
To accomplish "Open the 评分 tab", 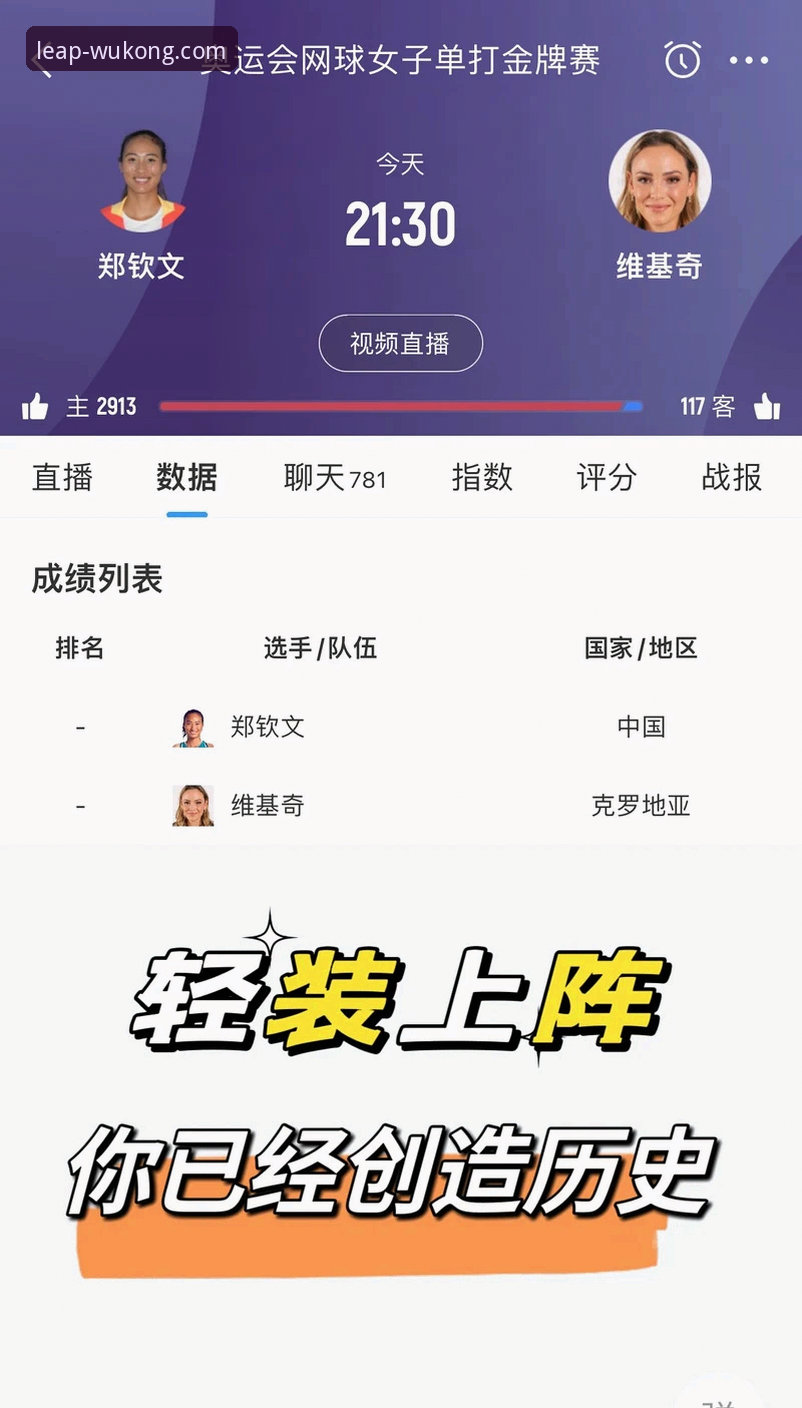I will pyautogui.click(x=607, y=478).
